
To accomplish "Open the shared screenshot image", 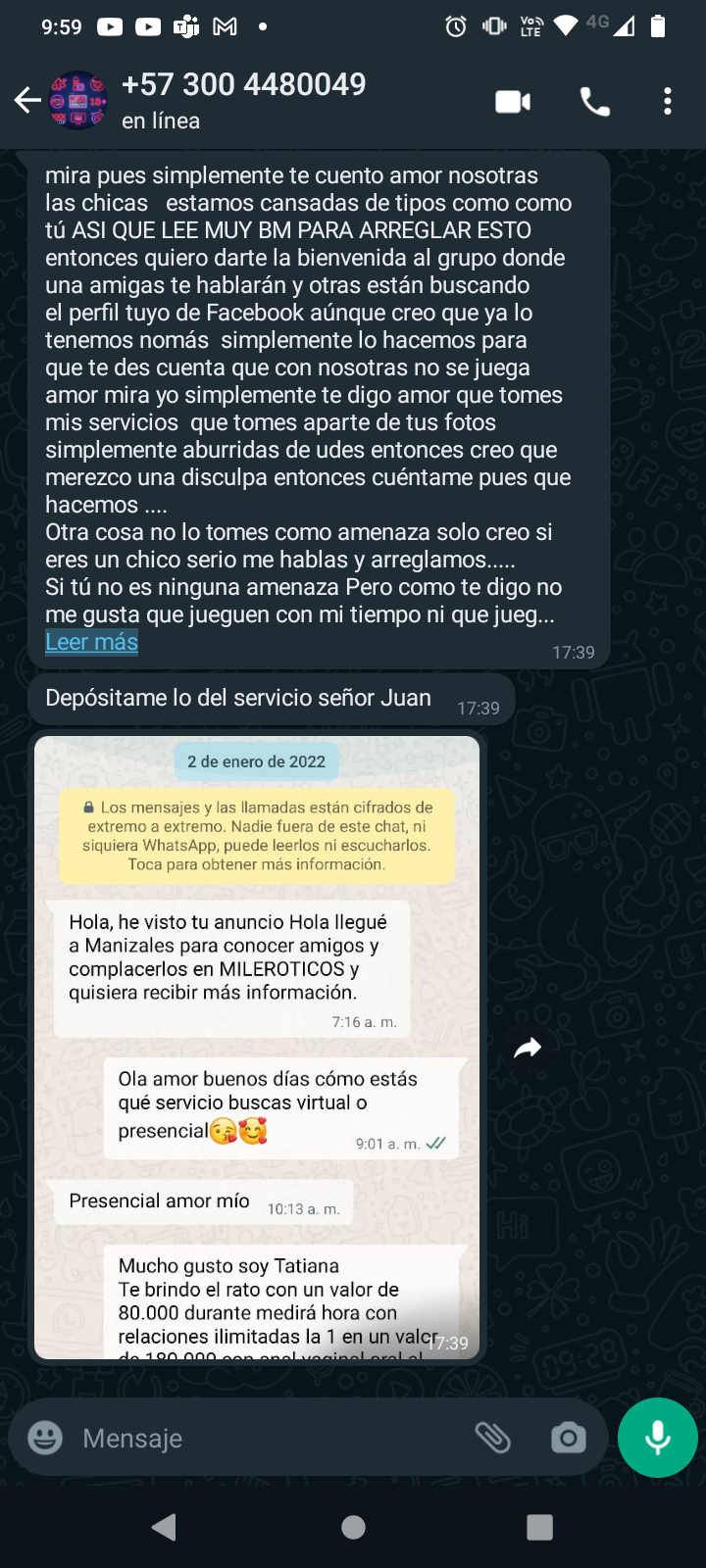I will pyautogui.click(x=257, y=1047).
